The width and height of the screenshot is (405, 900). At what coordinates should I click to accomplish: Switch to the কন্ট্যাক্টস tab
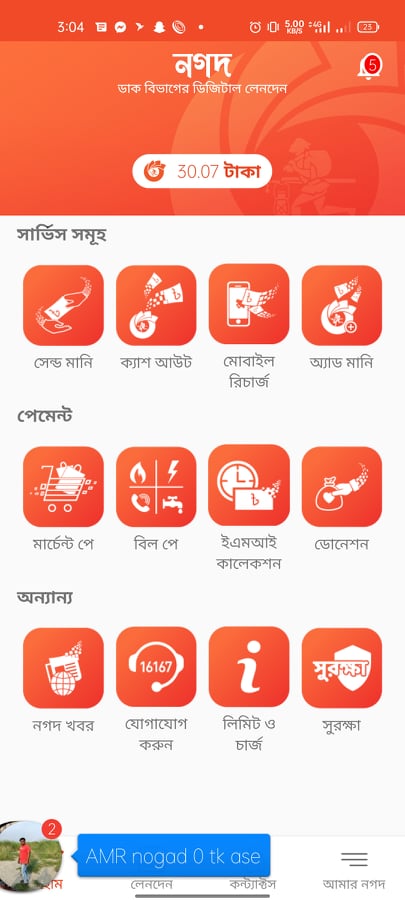coord(253,883)
